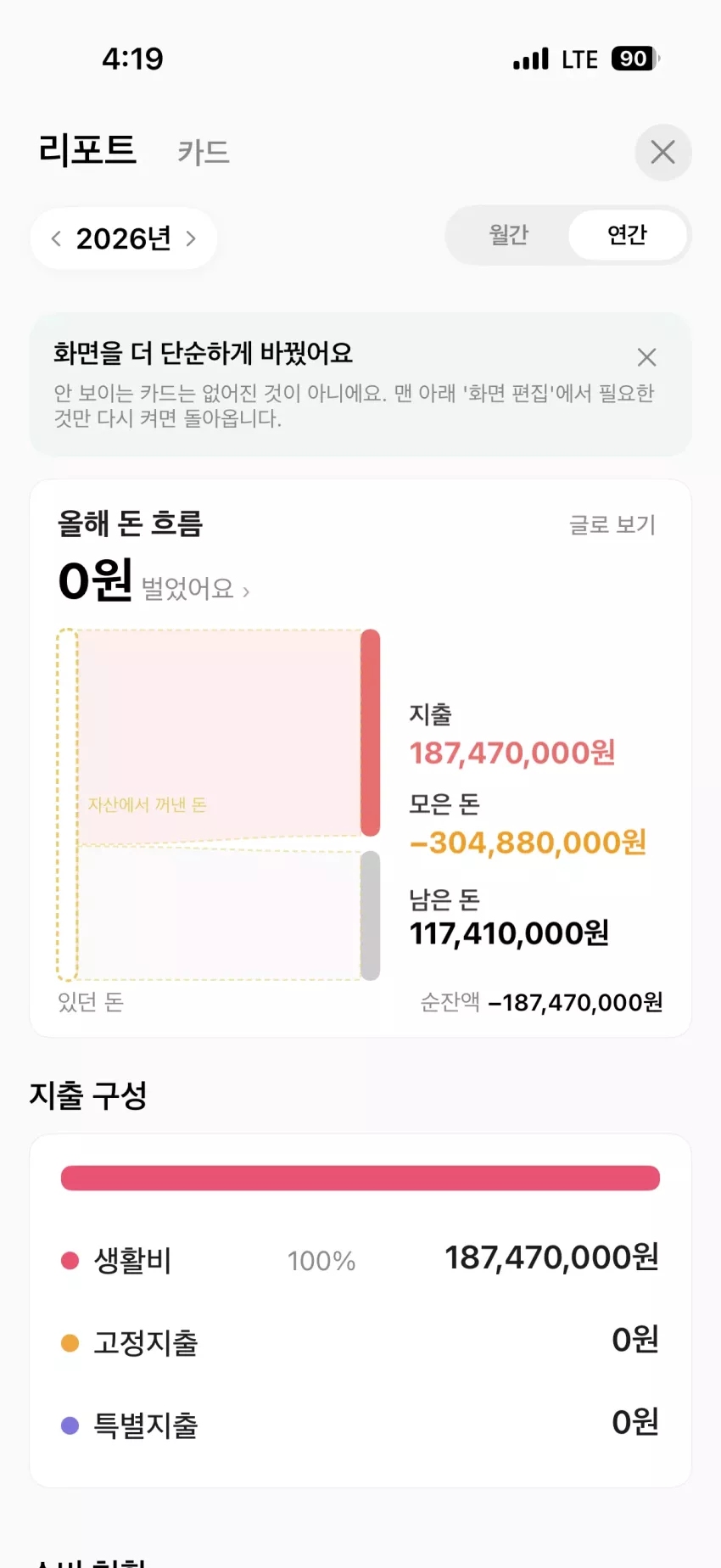Open the 생활비 spending row

(x=360, y=1259)
